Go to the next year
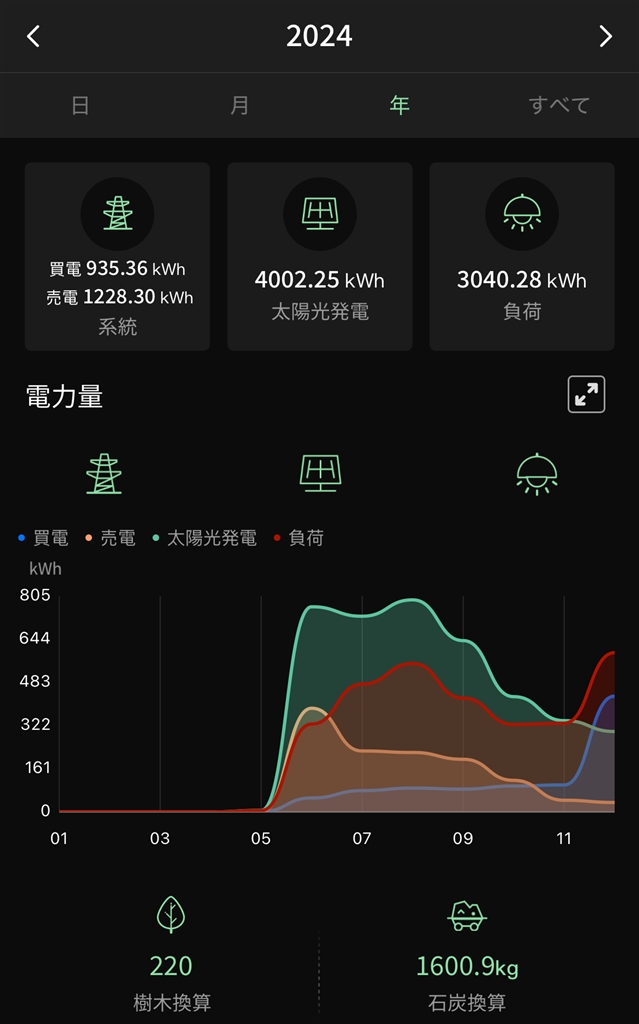 (605, 37)
